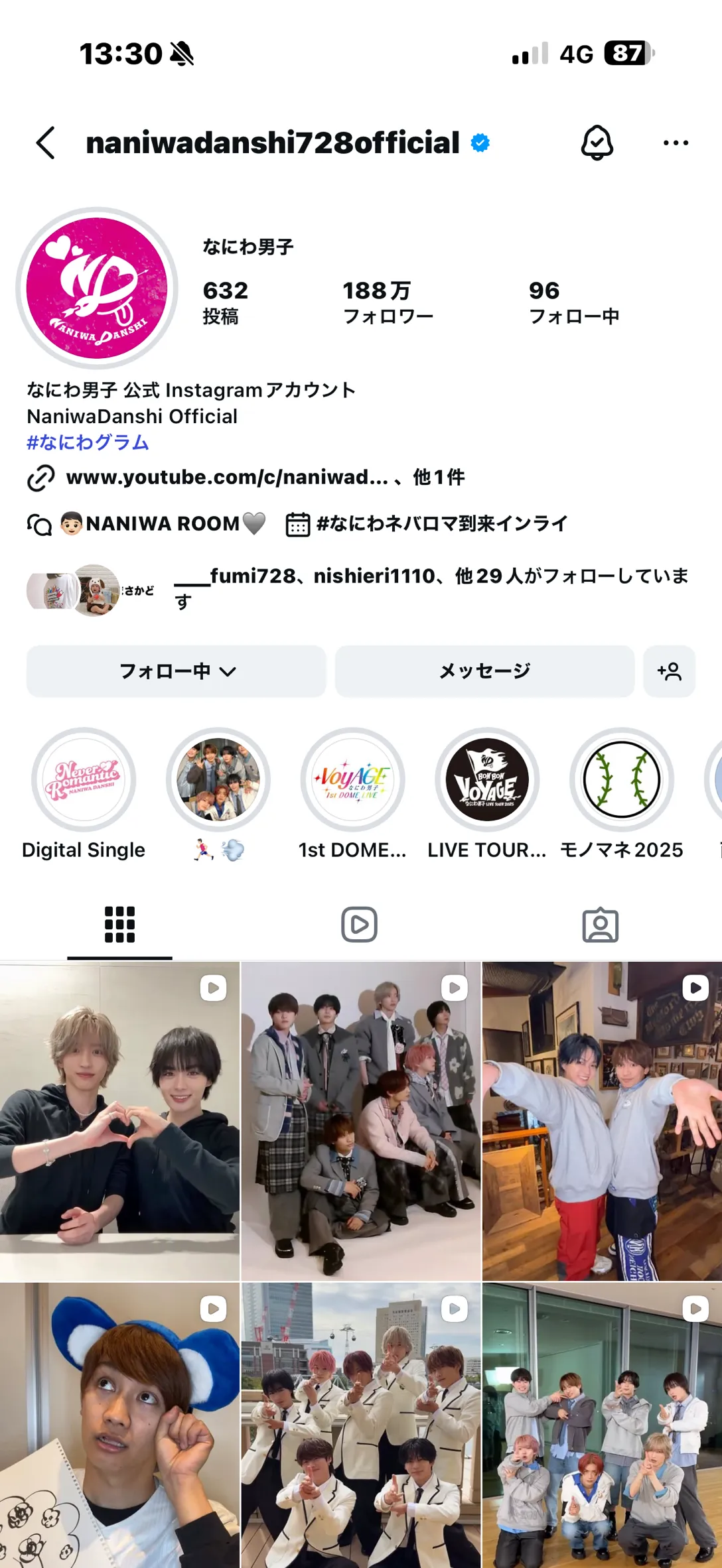This screenshot has height=1568, width=722.
Task: Open the フォロー中 following dropdown
Action: pyautogui.click(x=177, y=671)
